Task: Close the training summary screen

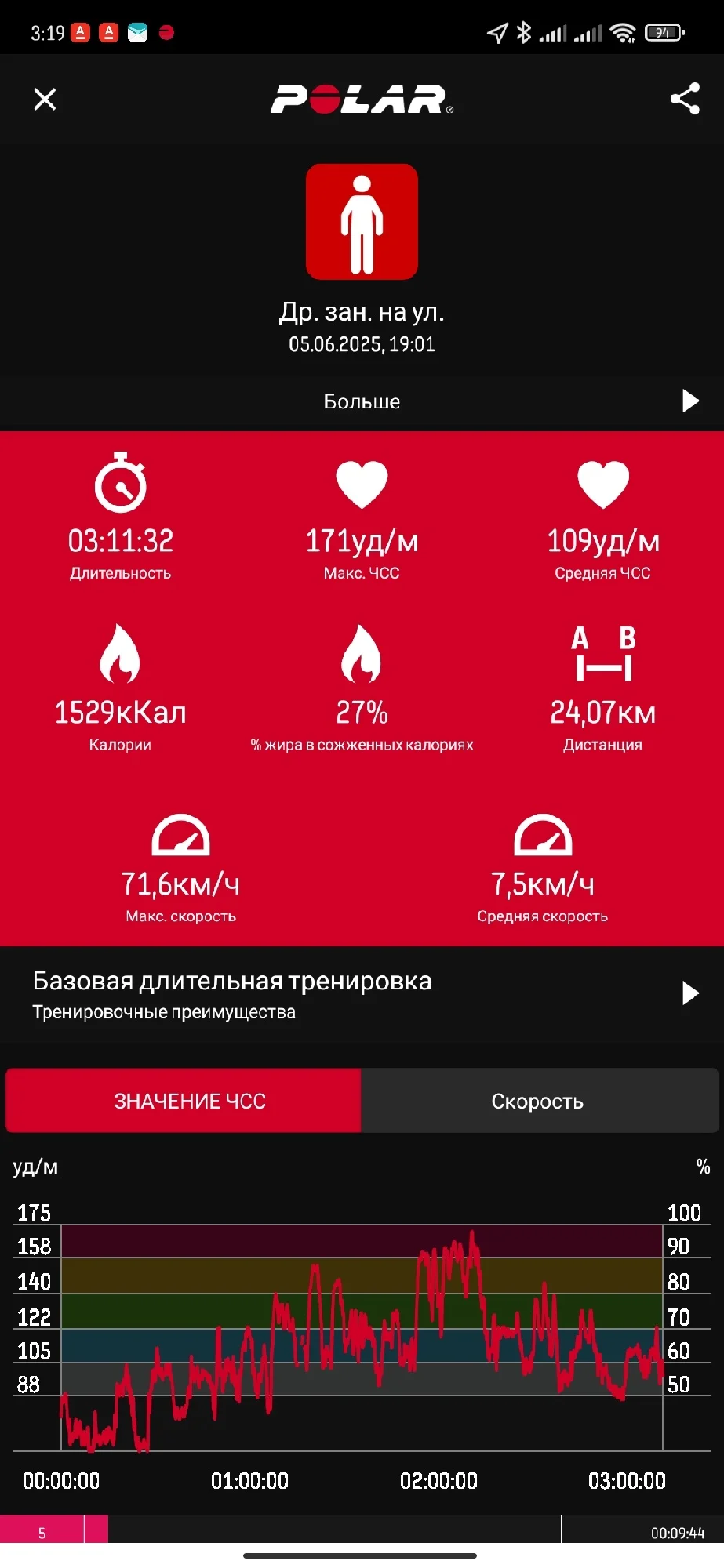Action: point(45,99)
